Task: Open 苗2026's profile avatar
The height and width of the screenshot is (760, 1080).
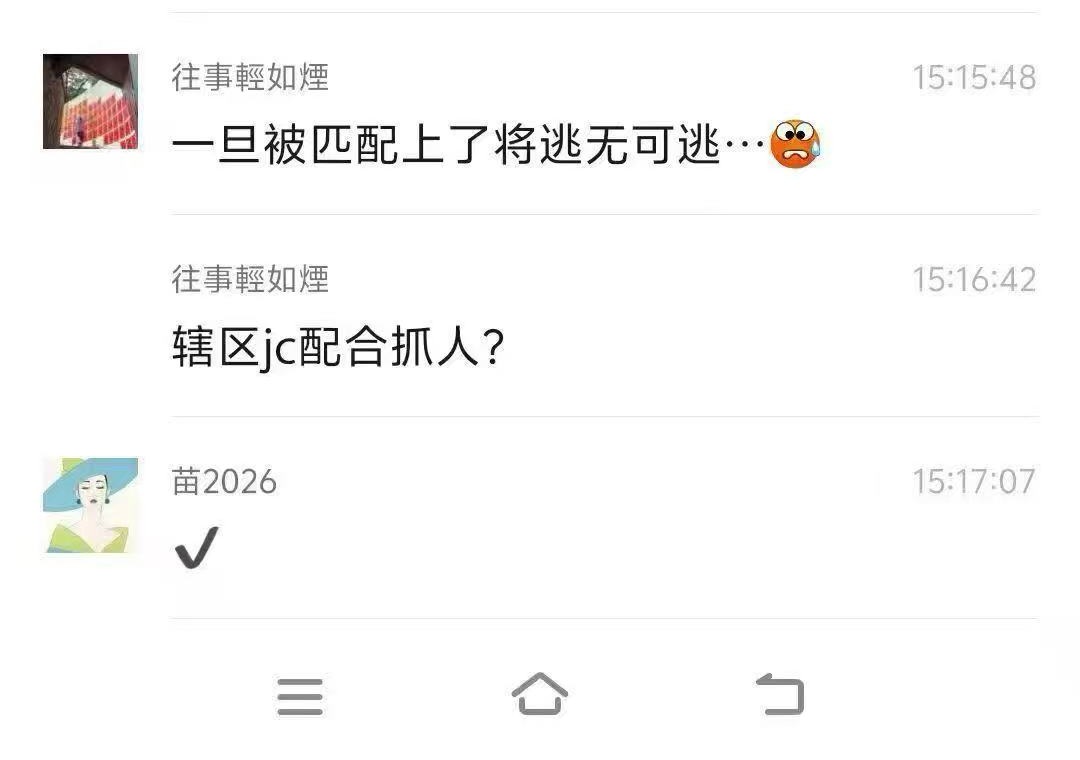Action: 90,505
